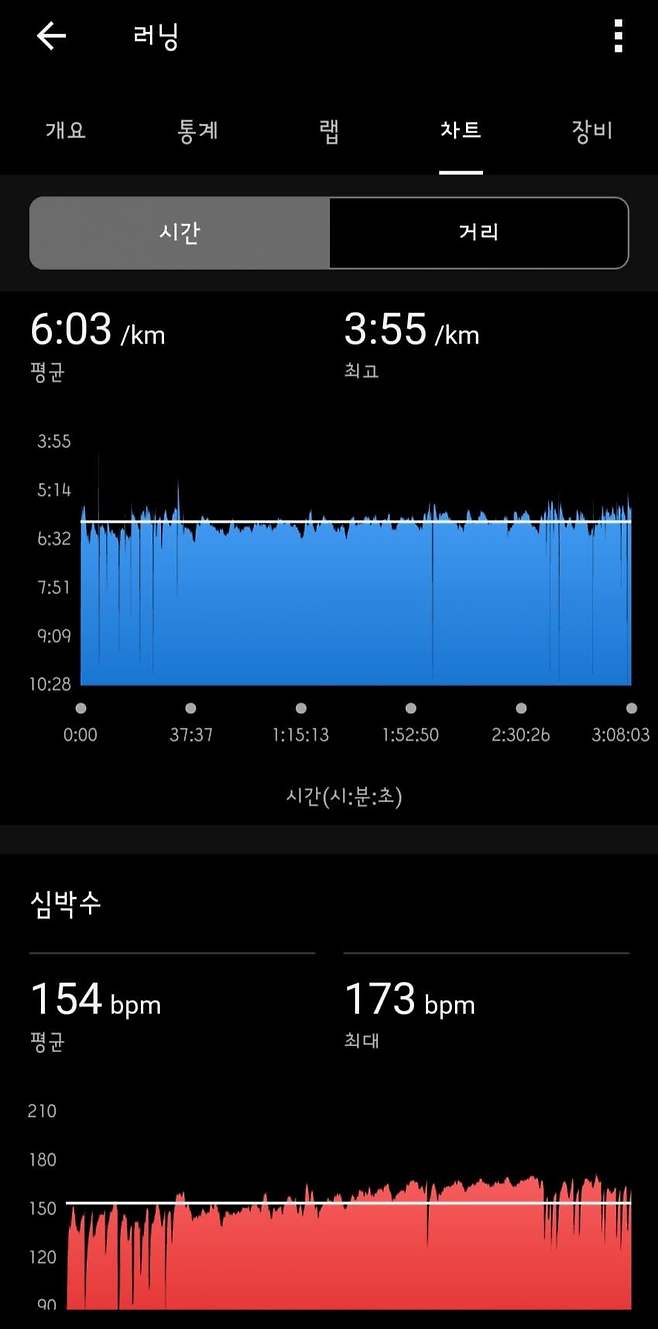Select the 차트 tab

[x=461, y=131]
